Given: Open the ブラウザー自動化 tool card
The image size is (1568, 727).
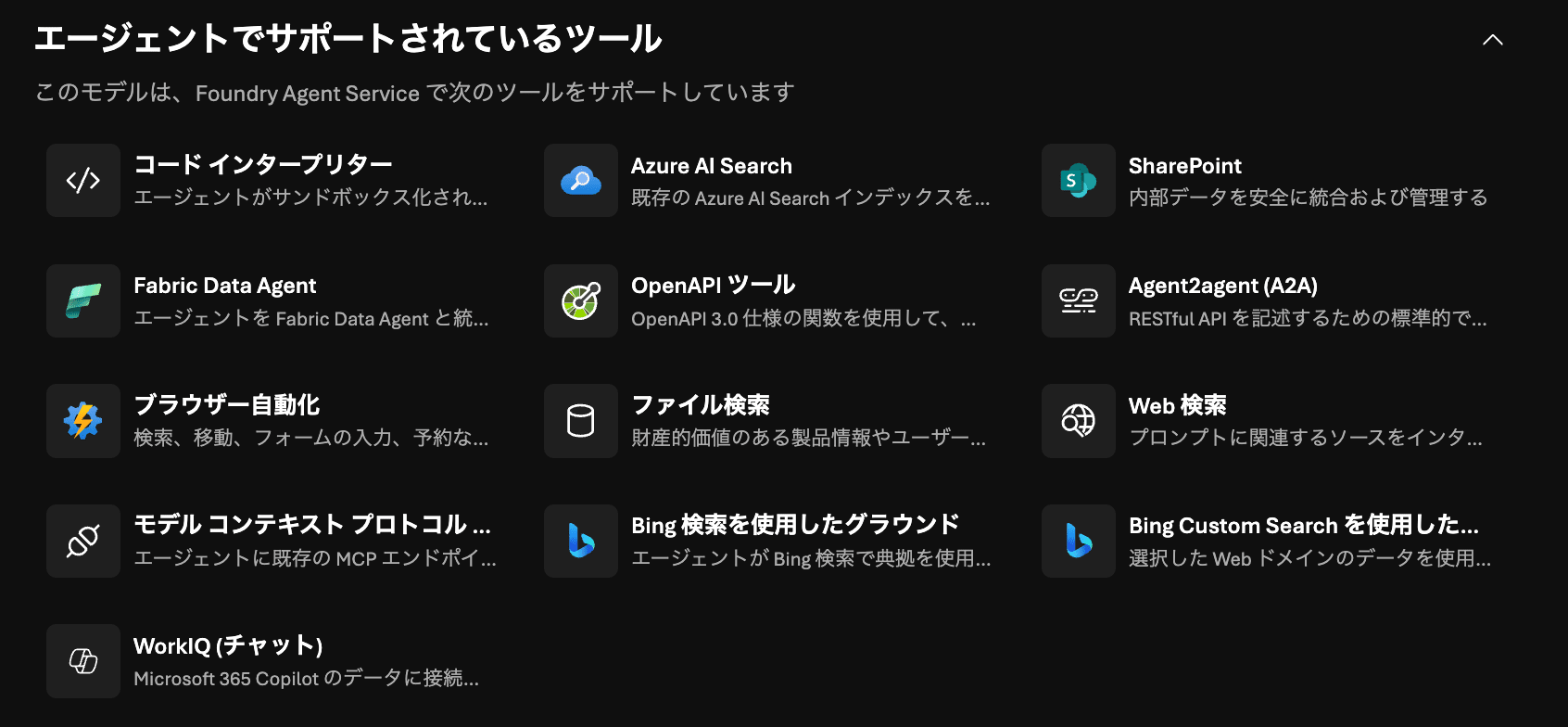Looking at the screenshot, I should pyautogui.click(x=227, y=406).
